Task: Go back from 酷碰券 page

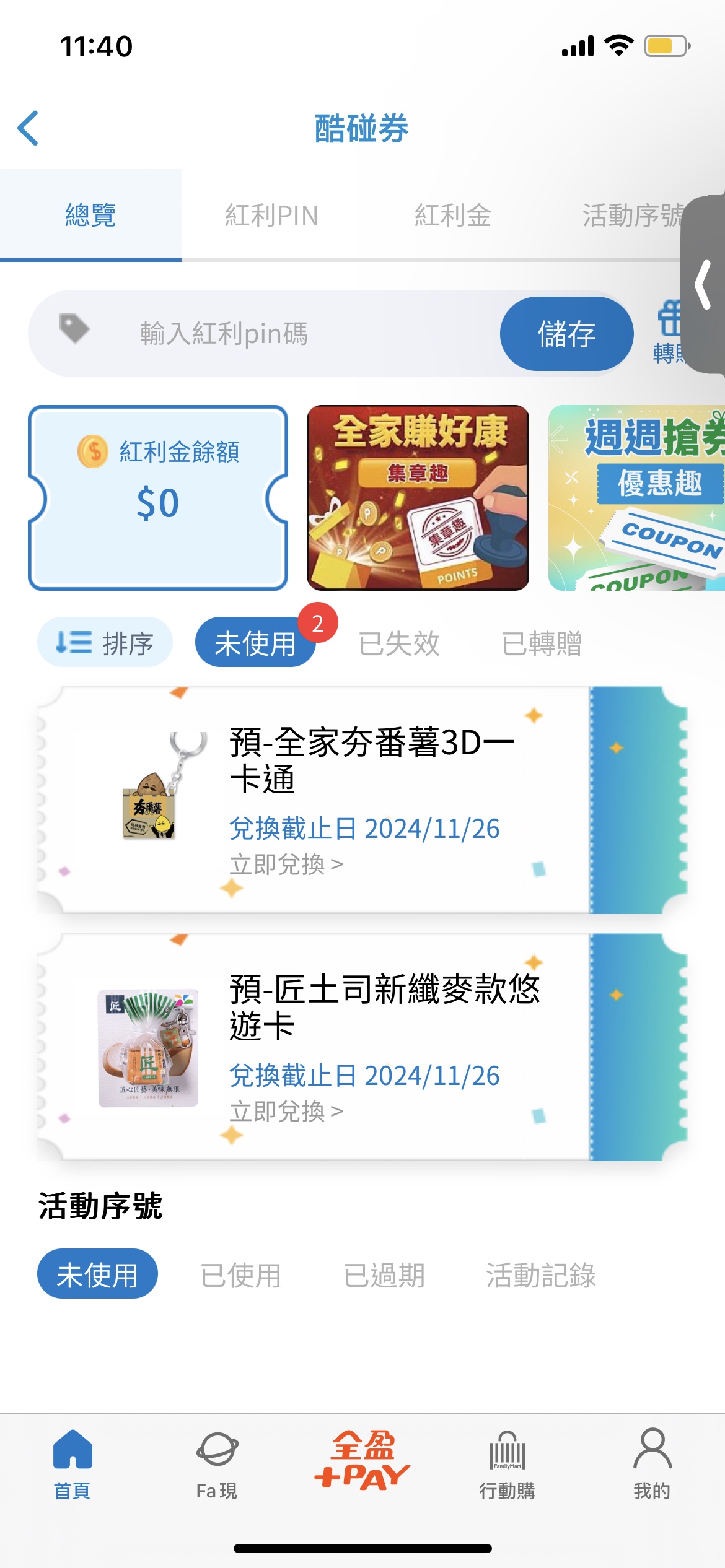Action: click(29, 128)
